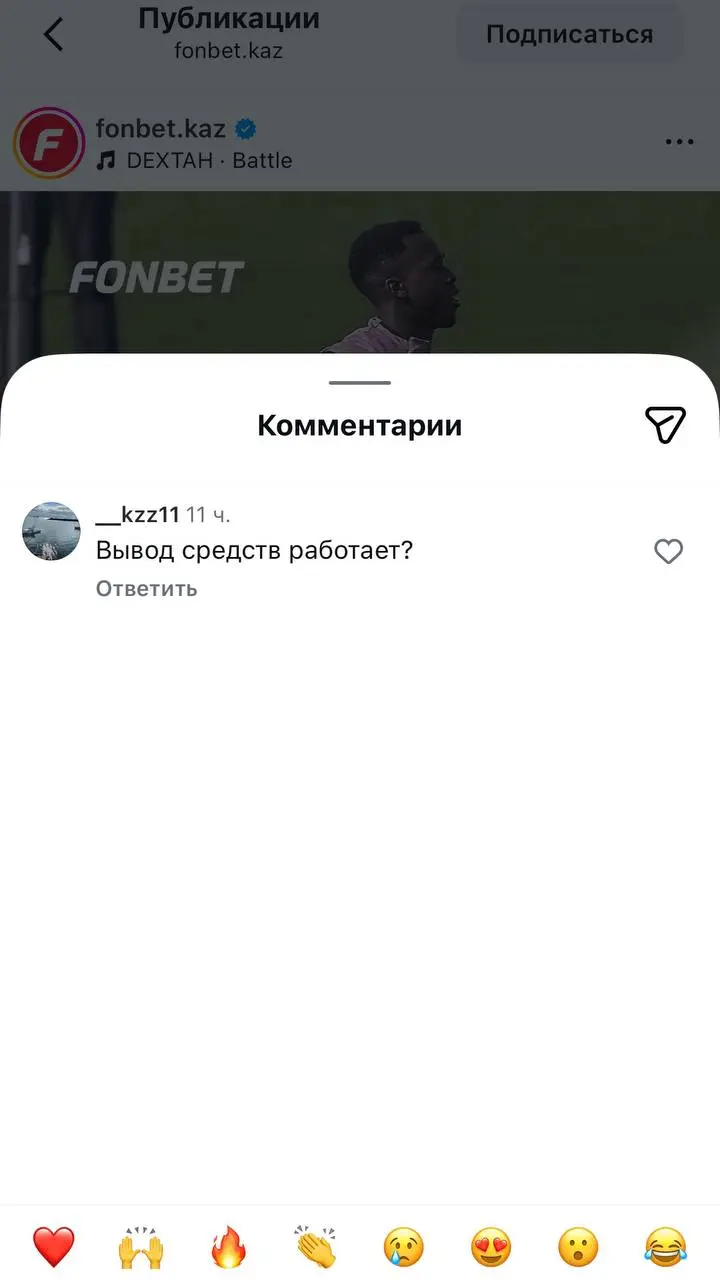720x1280 pixels.
Task: Open the share arrow in comments panel
Action: (x=666, y=423)
